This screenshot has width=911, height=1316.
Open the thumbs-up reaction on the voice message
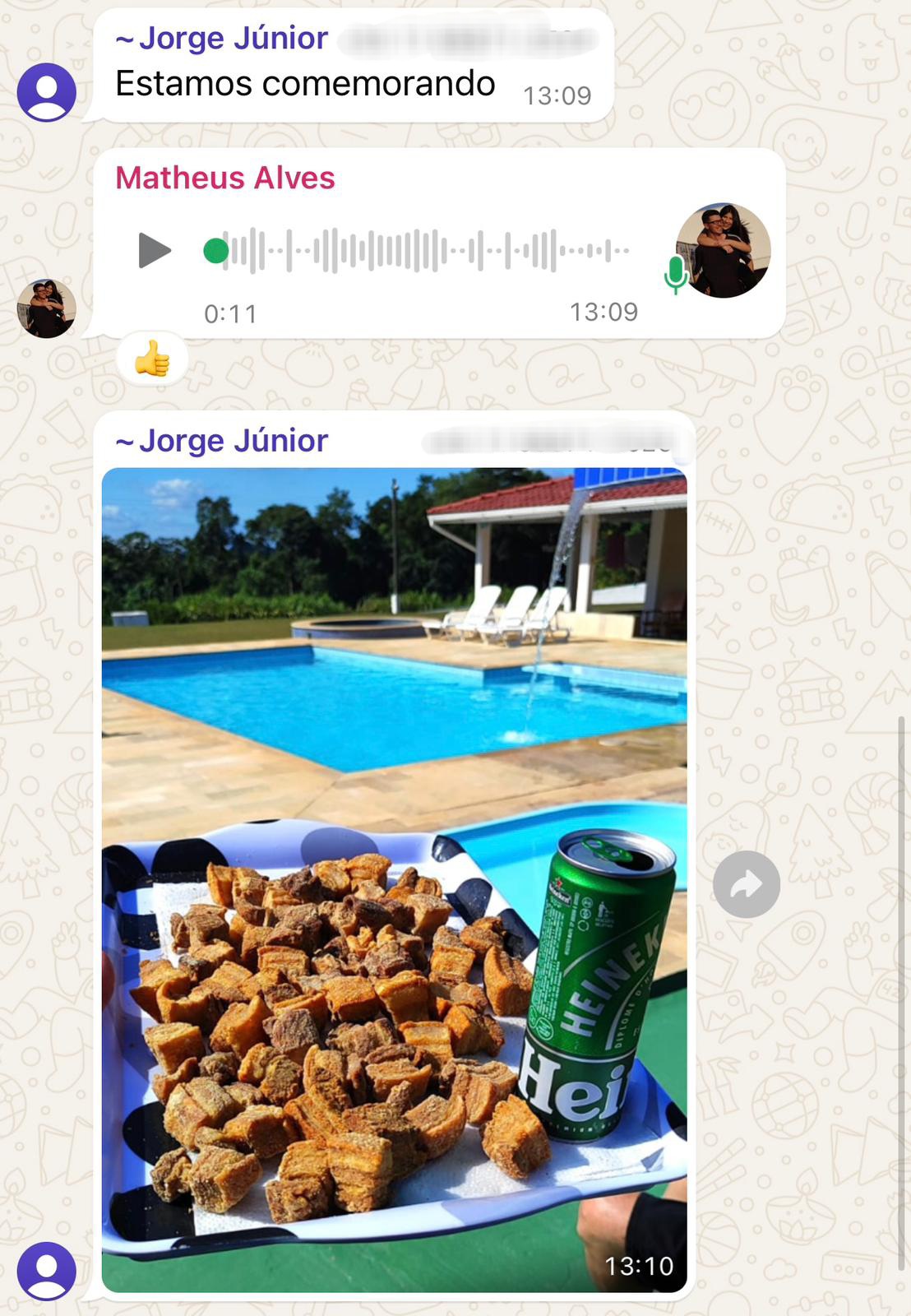tap(153, 359)
